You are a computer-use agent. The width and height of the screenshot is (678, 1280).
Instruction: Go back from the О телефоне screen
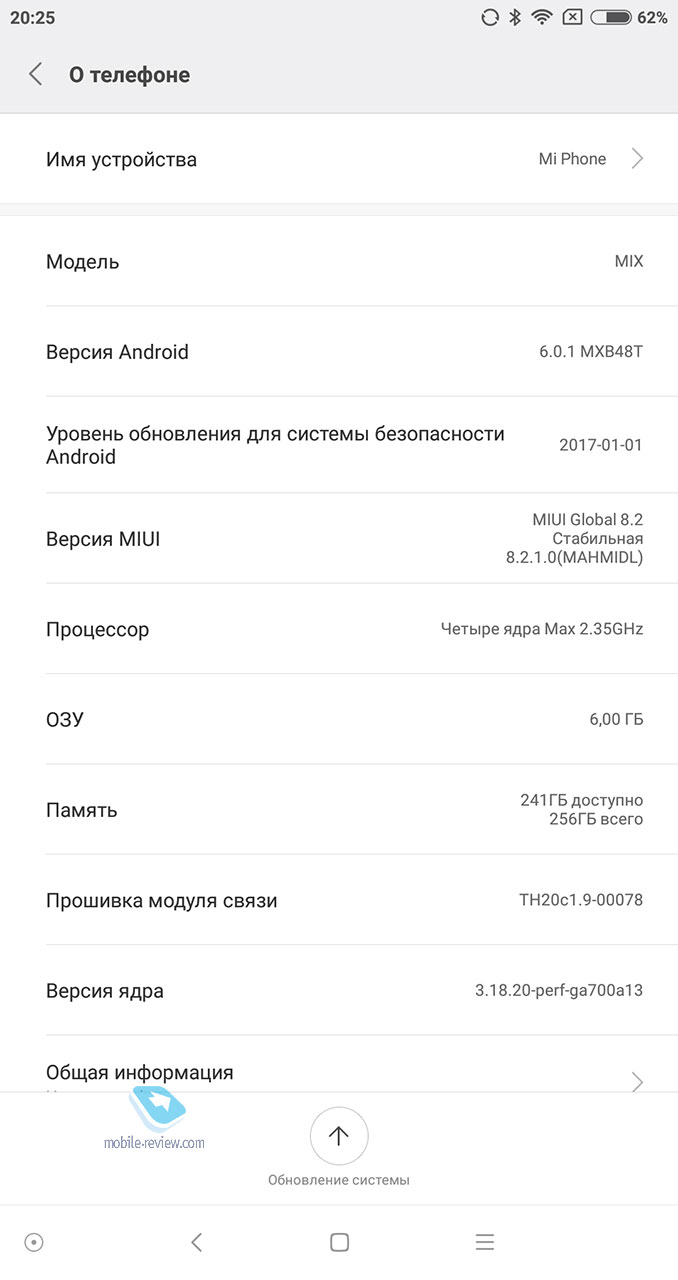click(x=36, y=74)
